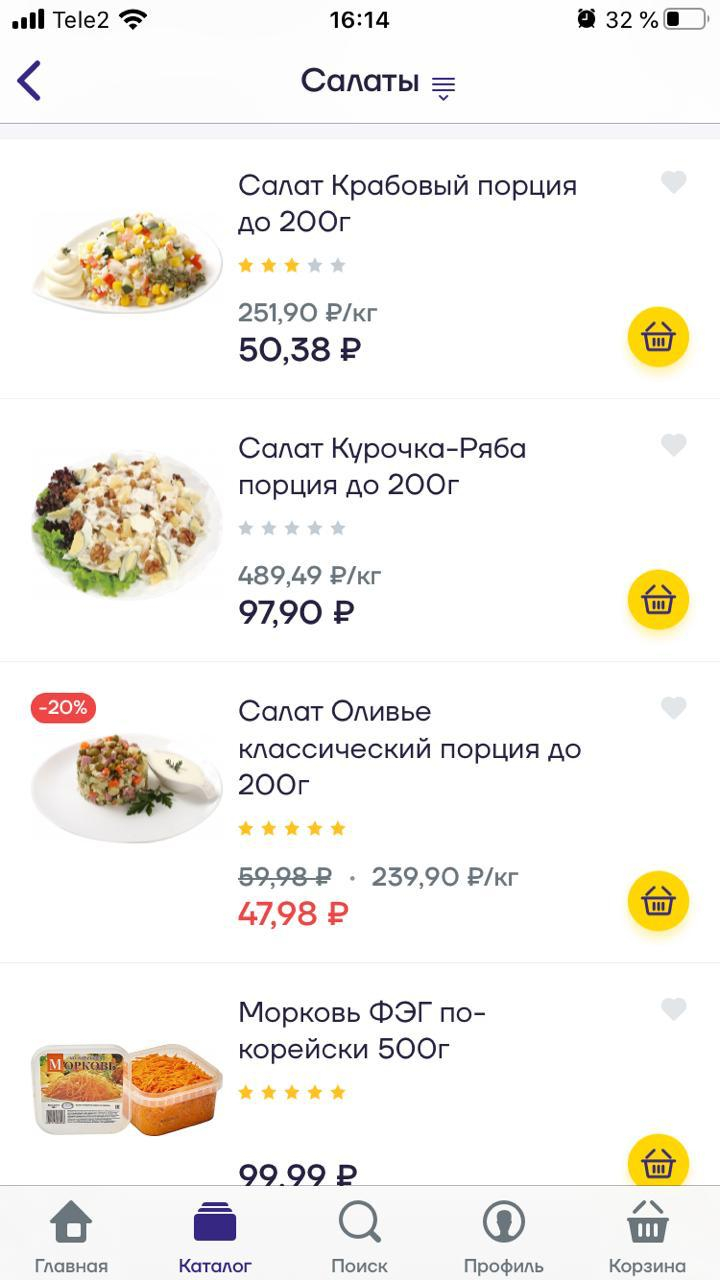Mark Салат Оливье as favorite
This screenshot has height=1280, width=720.
pyautogui.click(x=674, y=708)
